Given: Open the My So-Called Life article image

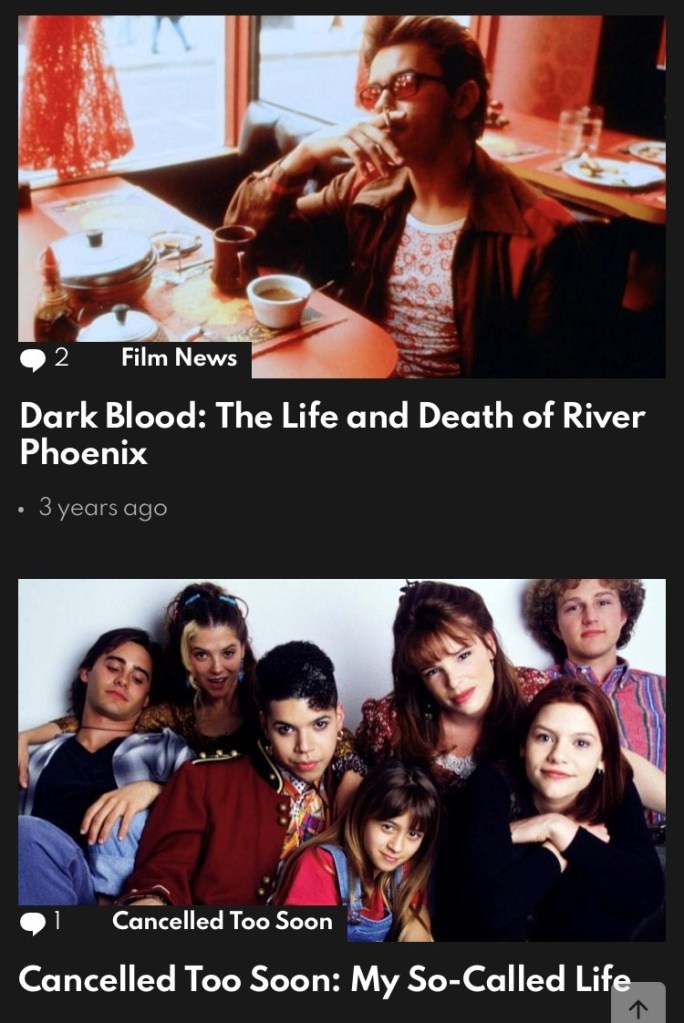Looking at the screenshot, I should point(341,740).
